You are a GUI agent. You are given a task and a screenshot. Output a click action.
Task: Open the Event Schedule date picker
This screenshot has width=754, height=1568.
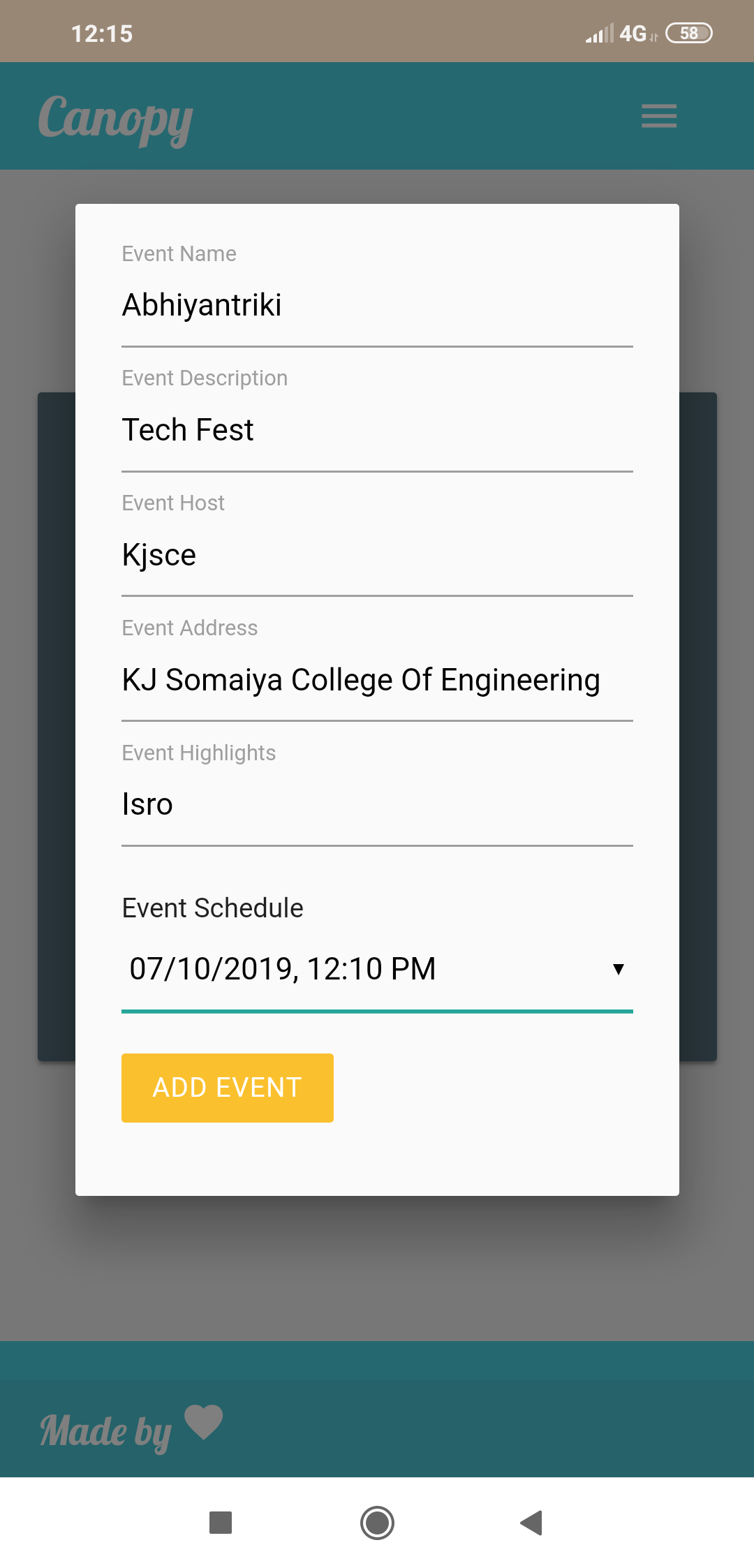(x=377, y=969)
